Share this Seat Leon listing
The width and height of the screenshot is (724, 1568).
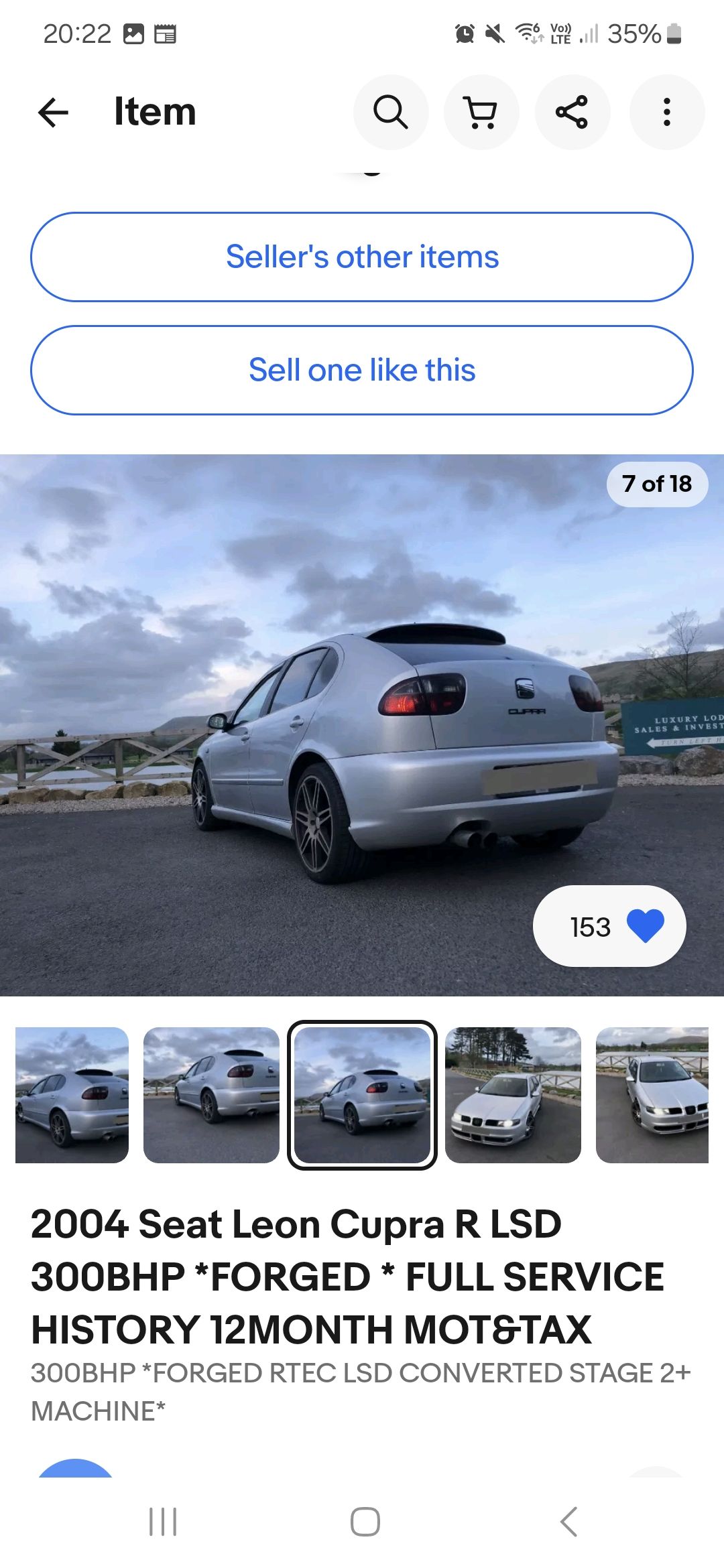point(572,112)
